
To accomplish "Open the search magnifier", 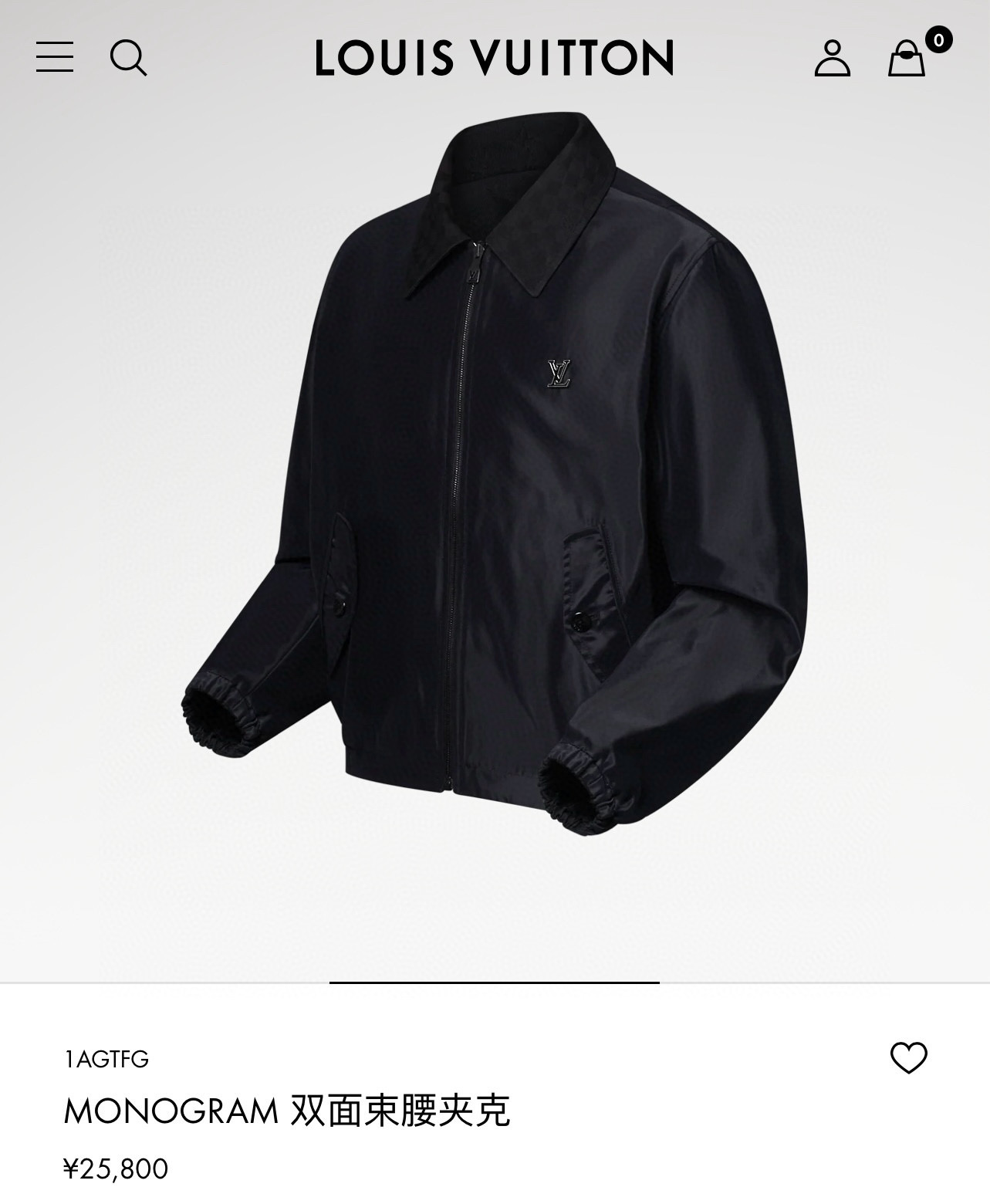I will 128,58.
